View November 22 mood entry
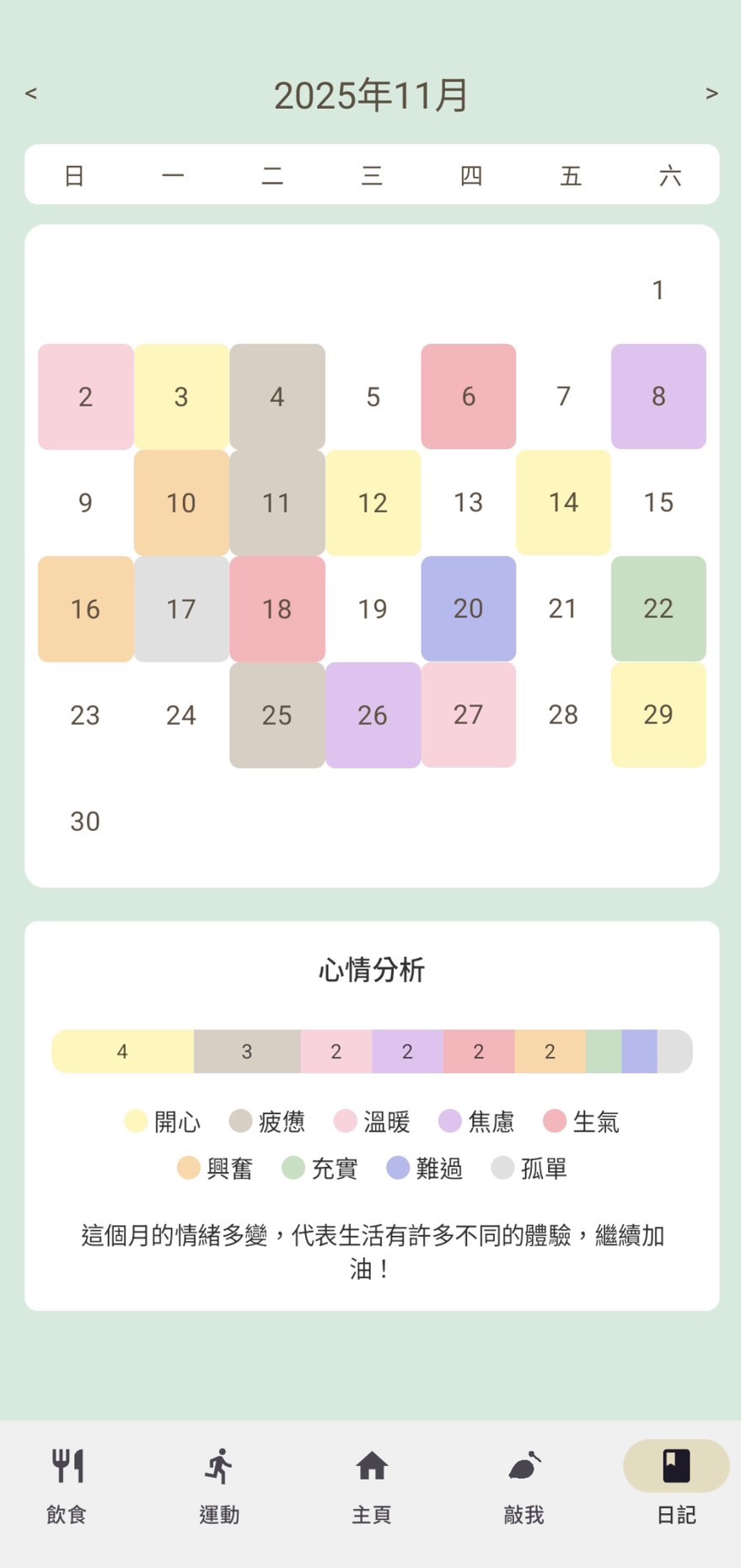741x1568 pixels. click(x=658, y=609)
